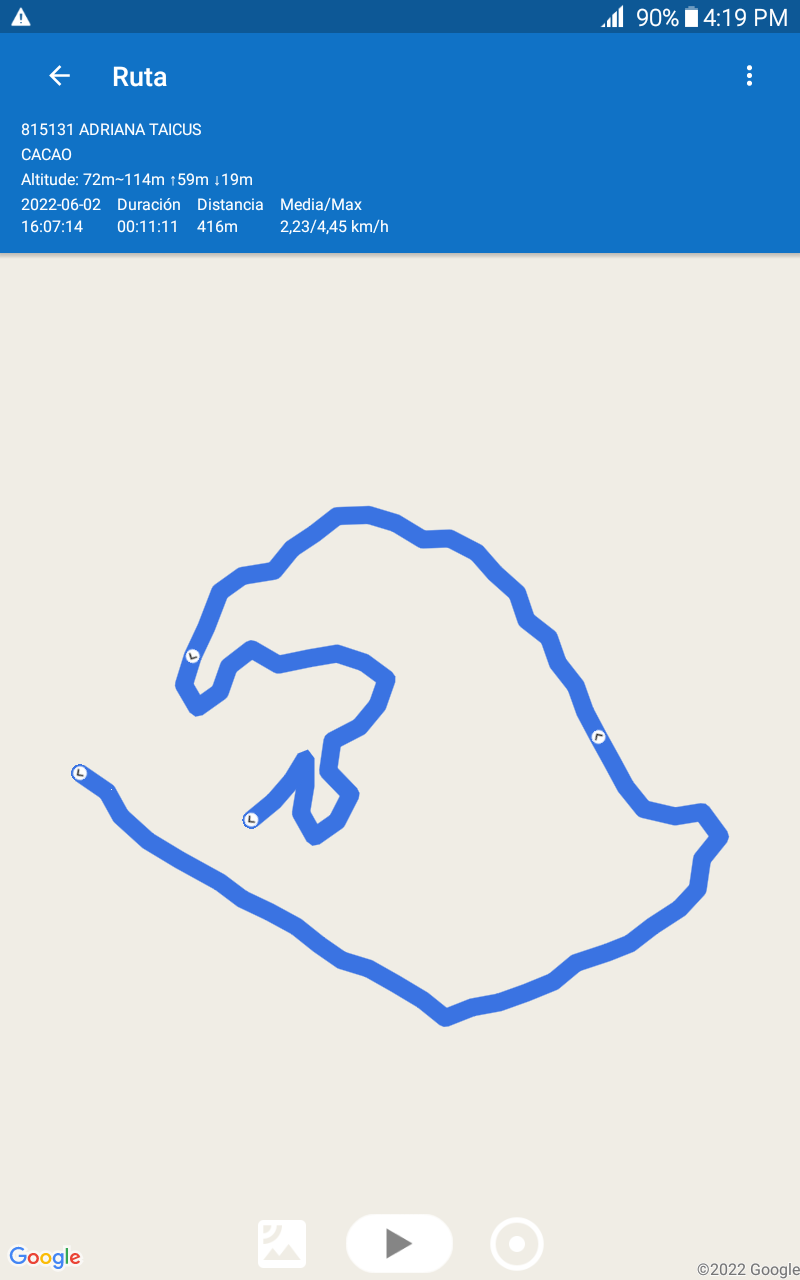The height and width of the screenshot is (1280, 800).
Task: Tap the circular center-on-location button
Action: pos(516,1244)
